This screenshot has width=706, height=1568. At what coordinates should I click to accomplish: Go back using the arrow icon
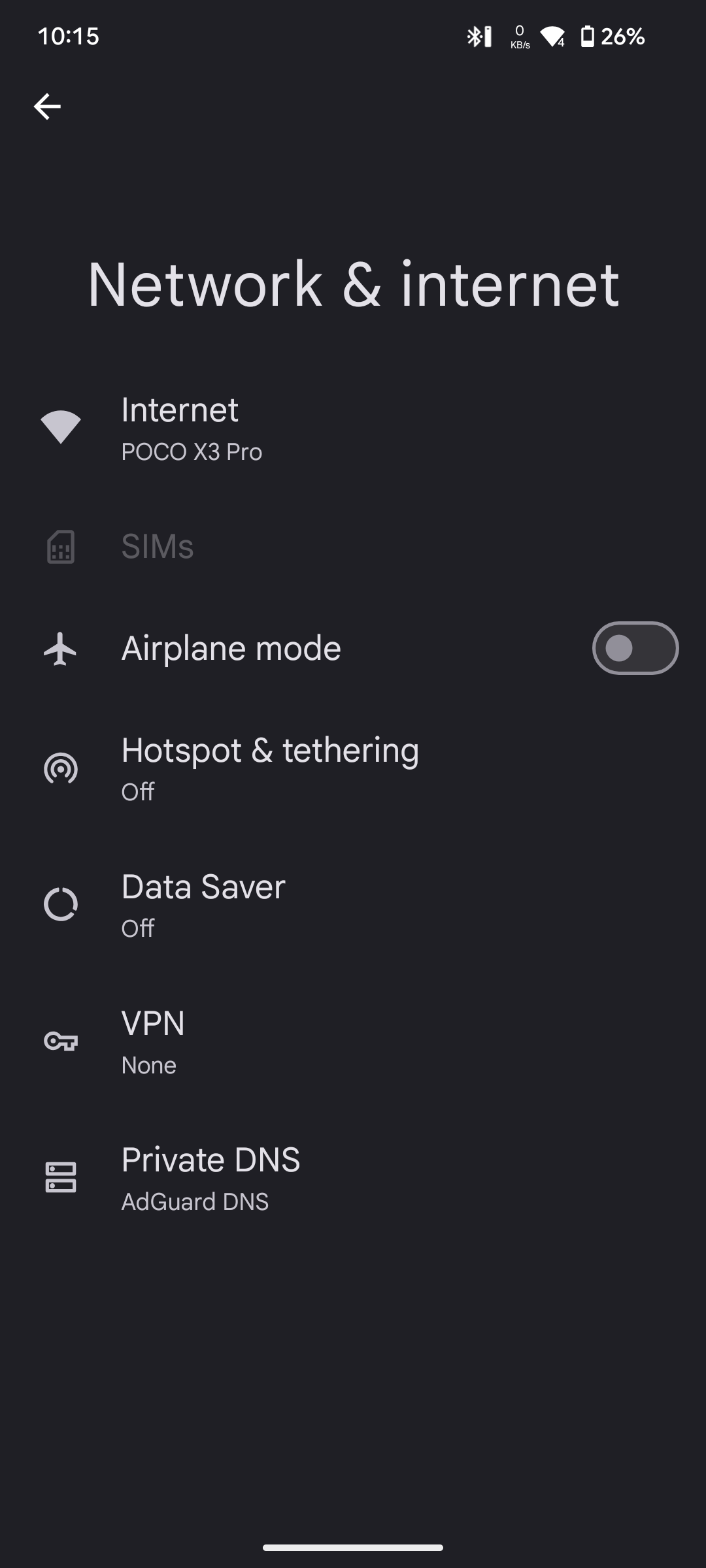click(47, 106)
